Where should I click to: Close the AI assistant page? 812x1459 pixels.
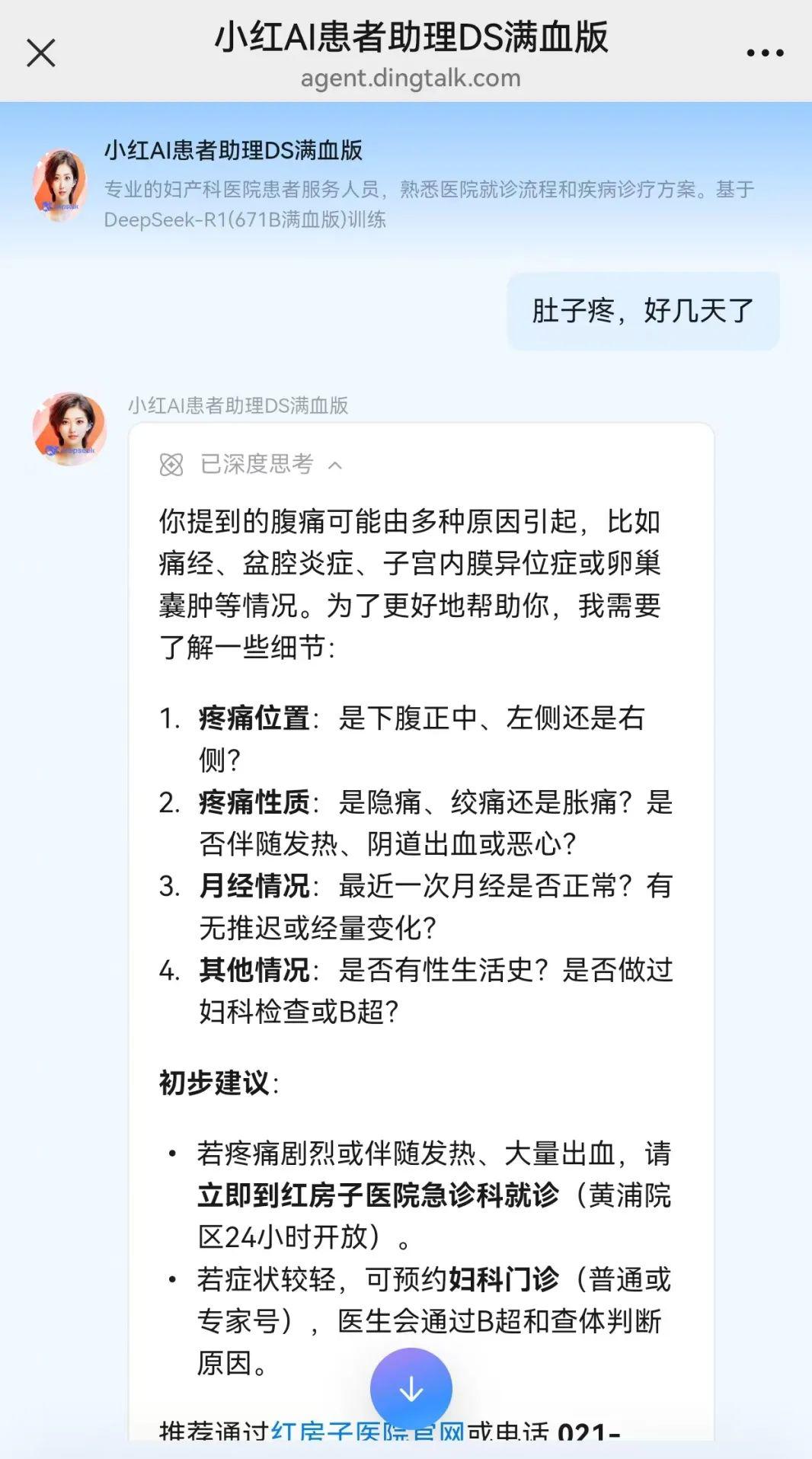click(41, 53)
